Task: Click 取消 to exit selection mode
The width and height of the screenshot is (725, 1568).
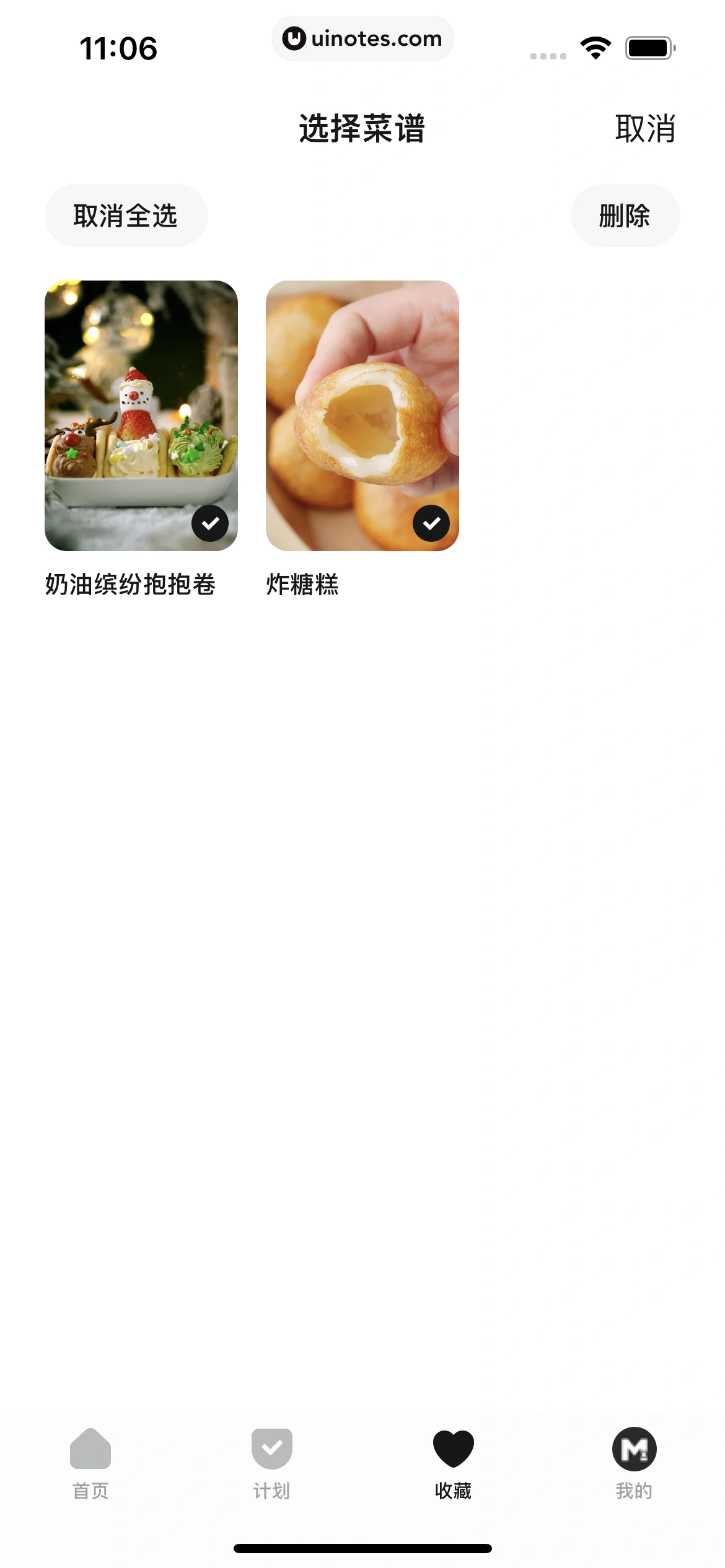Action: click(x=645, y=129)
